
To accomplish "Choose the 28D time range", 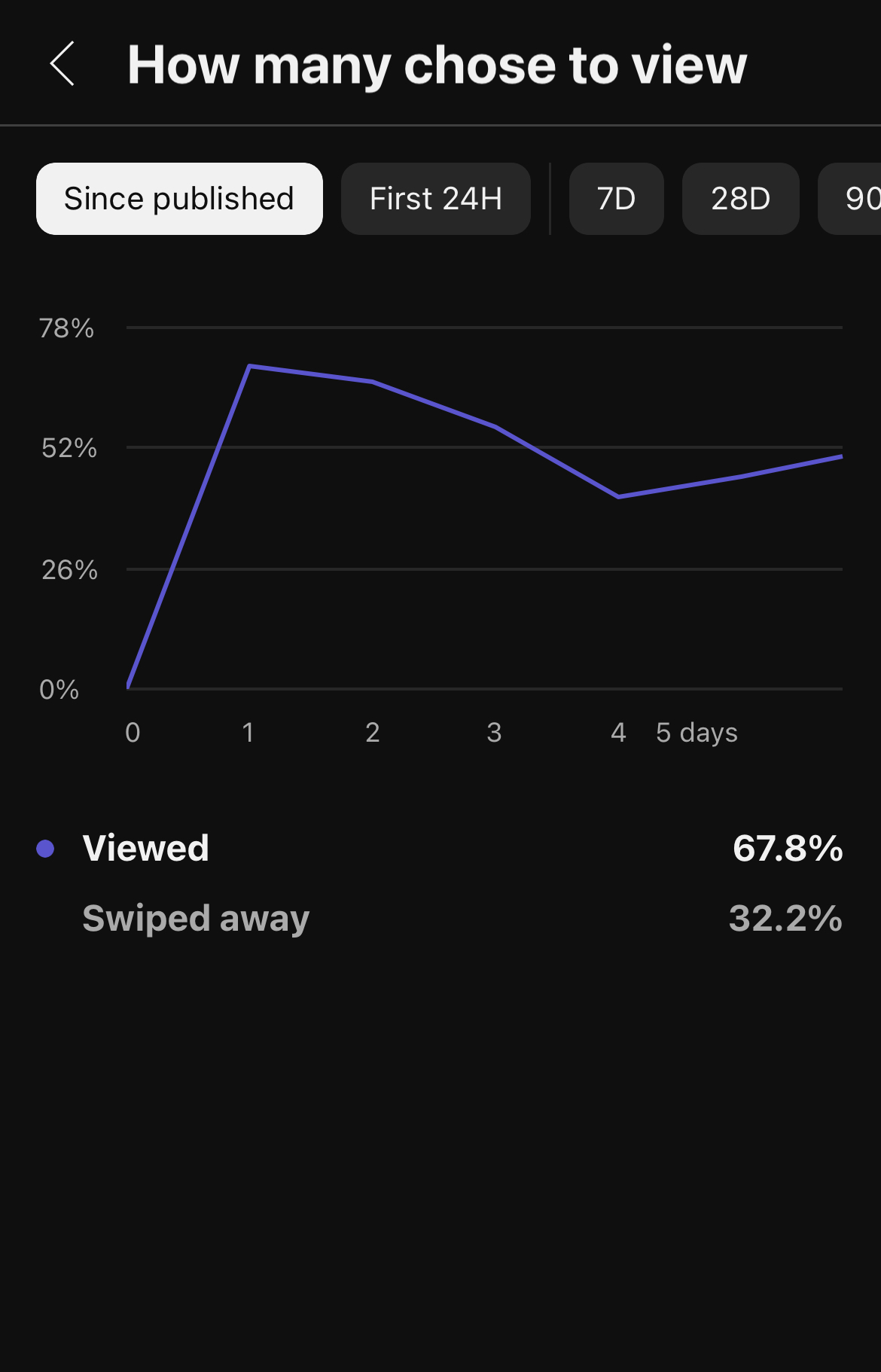I will [741, 199].
